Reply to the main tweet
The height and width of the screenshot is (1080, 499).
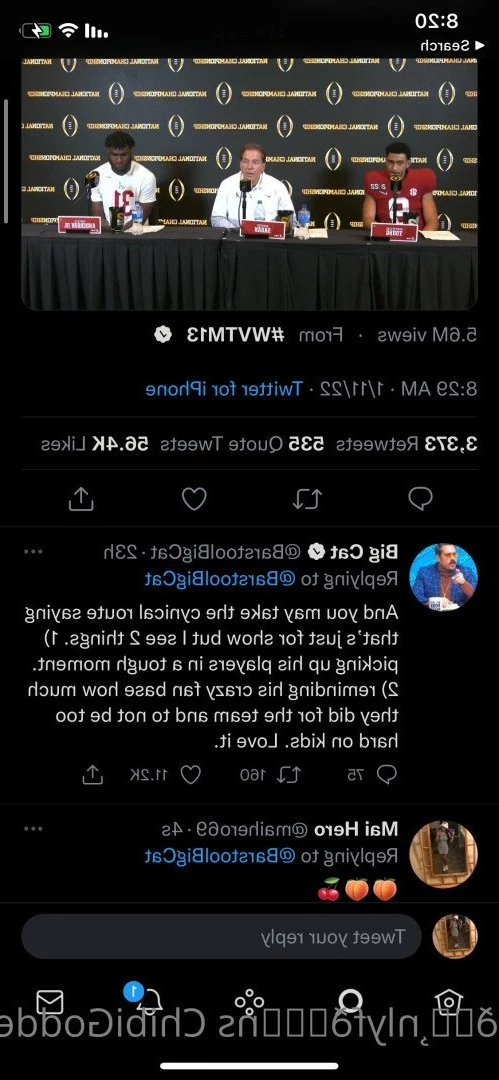(420, 498)
